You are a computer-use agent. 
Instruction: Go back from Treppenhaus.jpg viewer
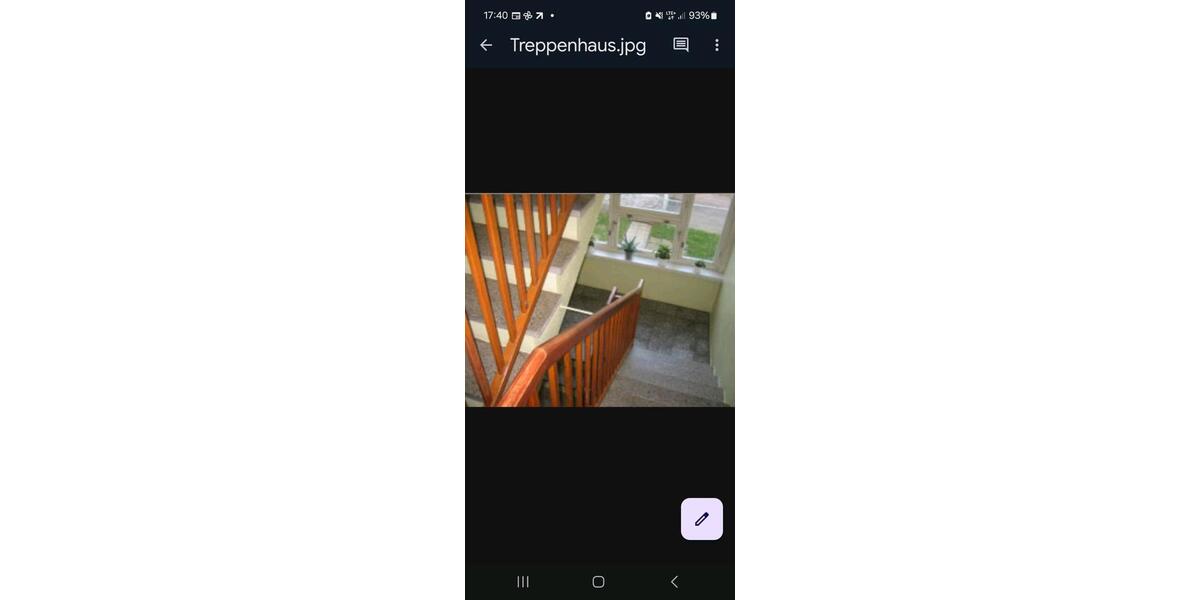[486, 45]
